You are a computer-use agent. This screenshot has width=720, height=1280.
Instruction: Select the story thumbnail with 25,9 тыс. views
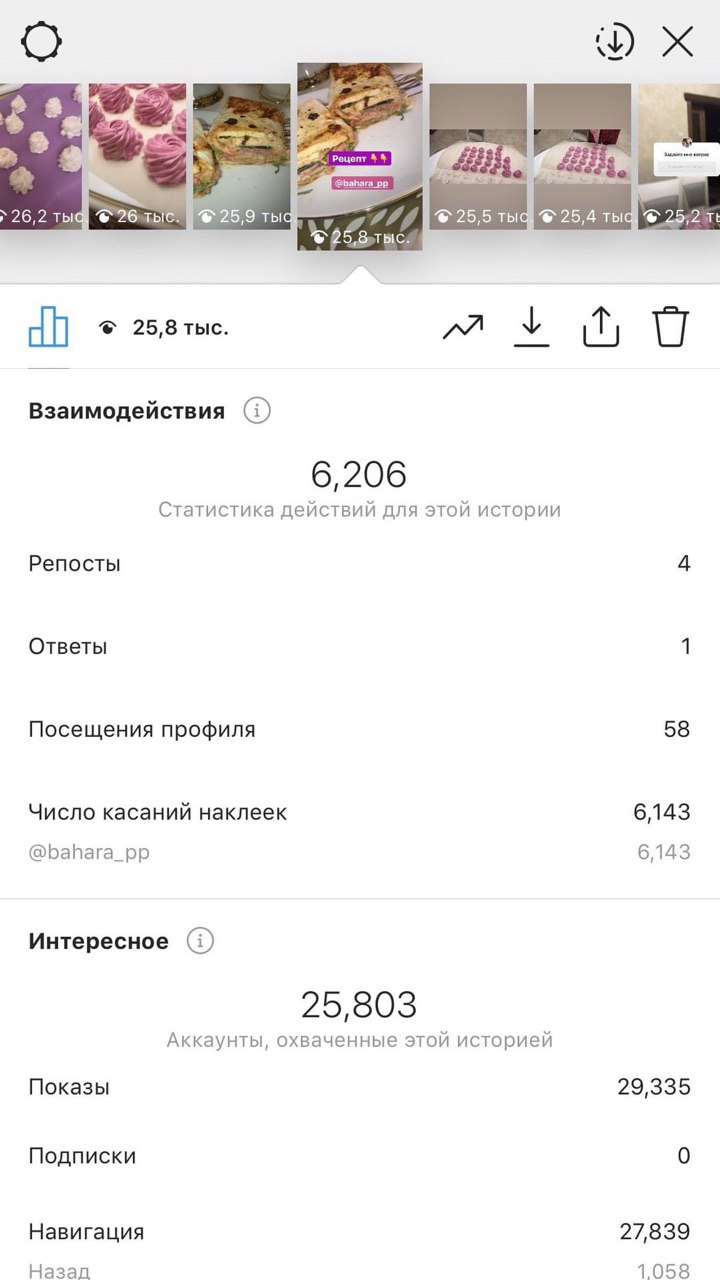pyautogui.click(x=242, y=157)
